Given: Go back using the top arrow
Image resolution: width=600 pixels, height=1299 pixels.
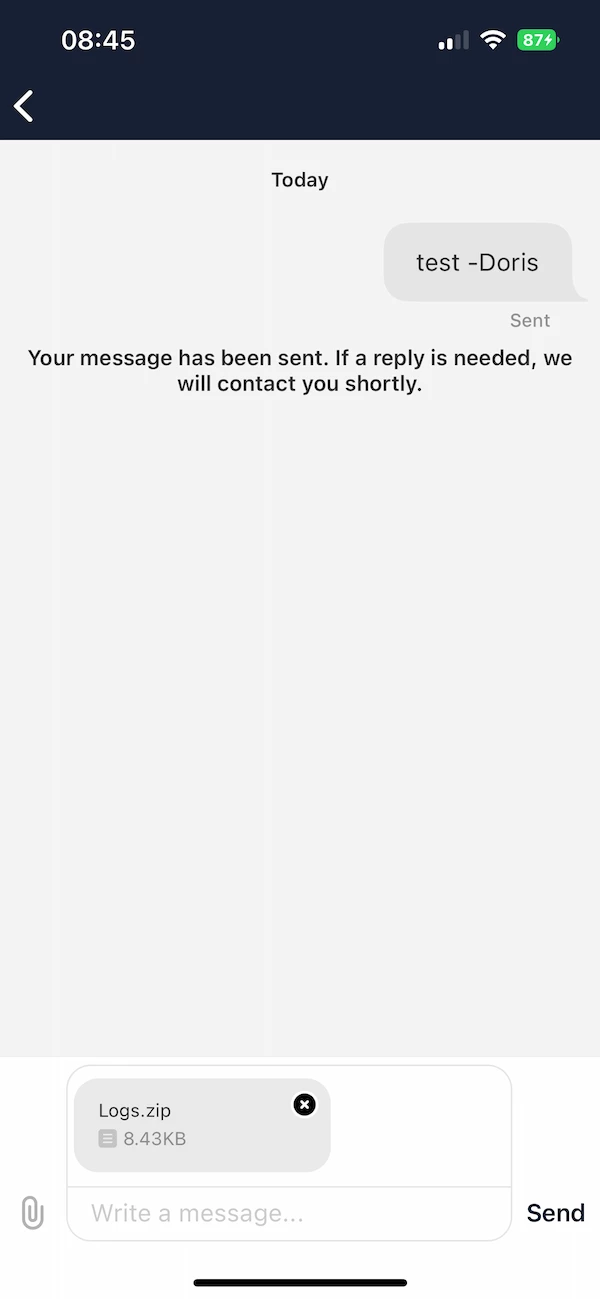Looking at the screenshot, I should coord(24,105).
